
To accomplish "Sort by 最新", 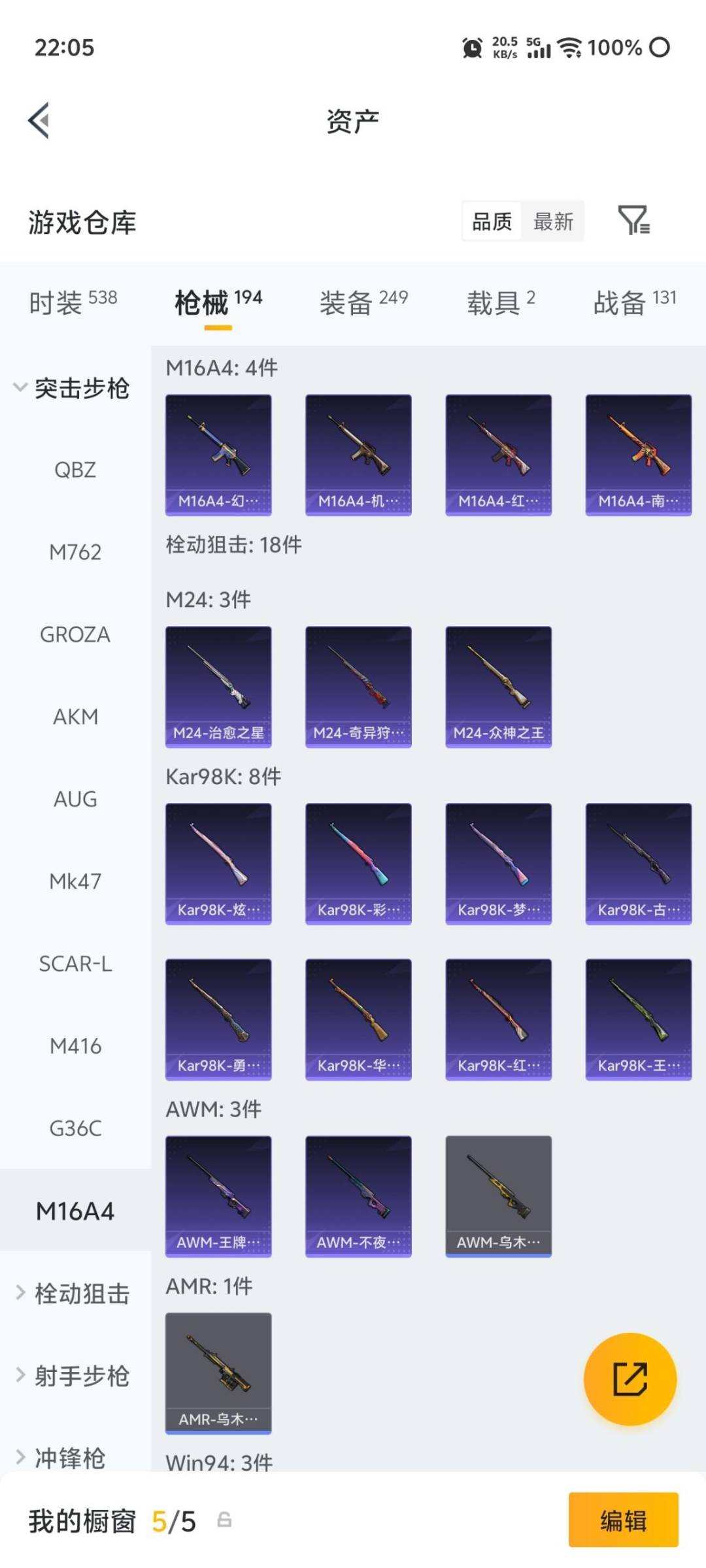I will point(553,221).
